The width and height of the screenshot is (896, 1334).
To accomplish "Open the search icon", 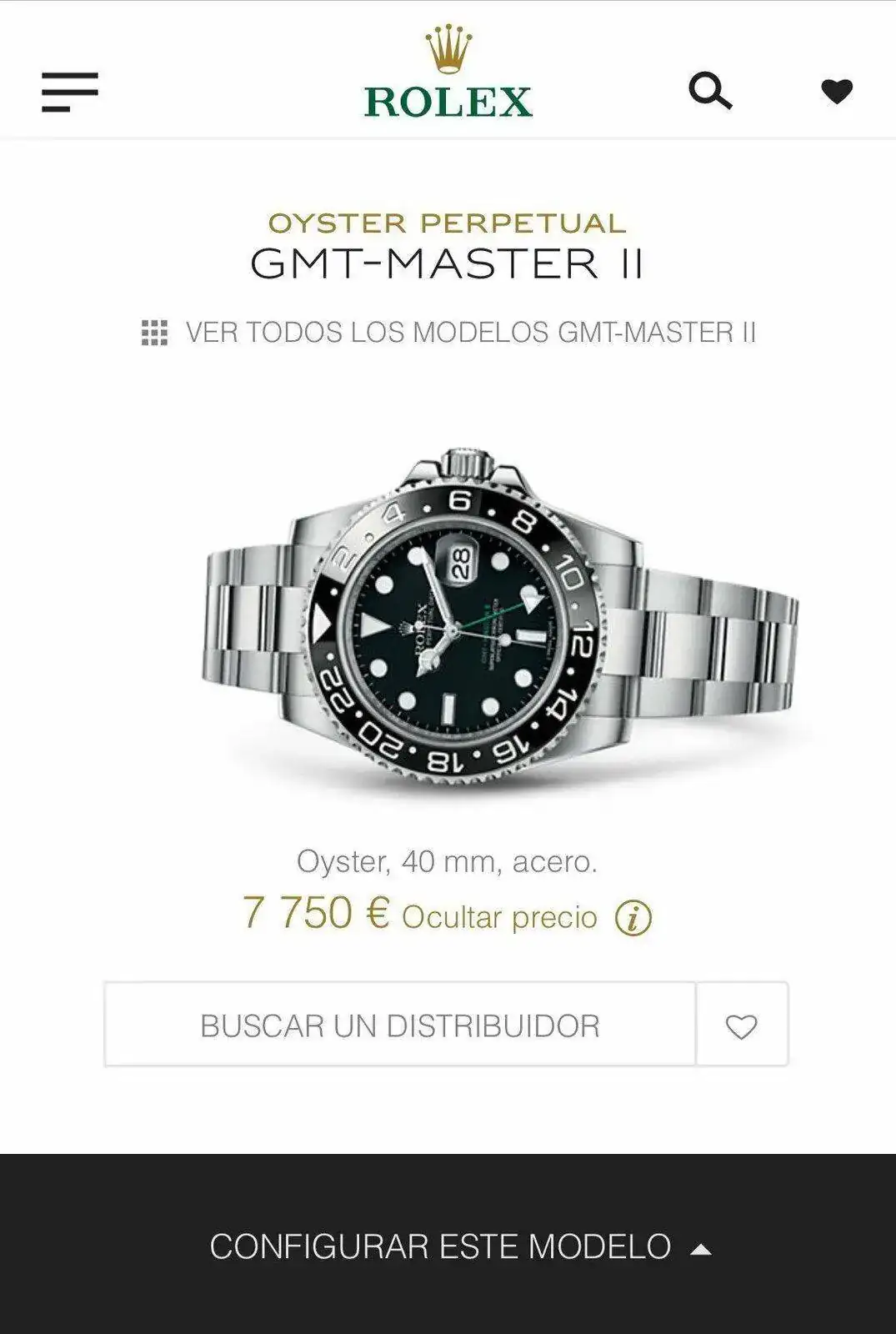I will (710, 91).
